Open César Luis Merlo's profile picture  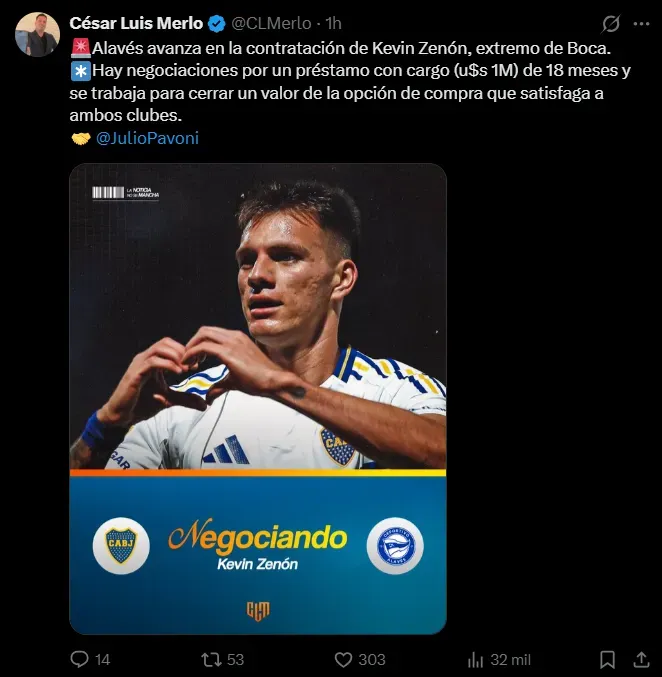pos(37,35)
